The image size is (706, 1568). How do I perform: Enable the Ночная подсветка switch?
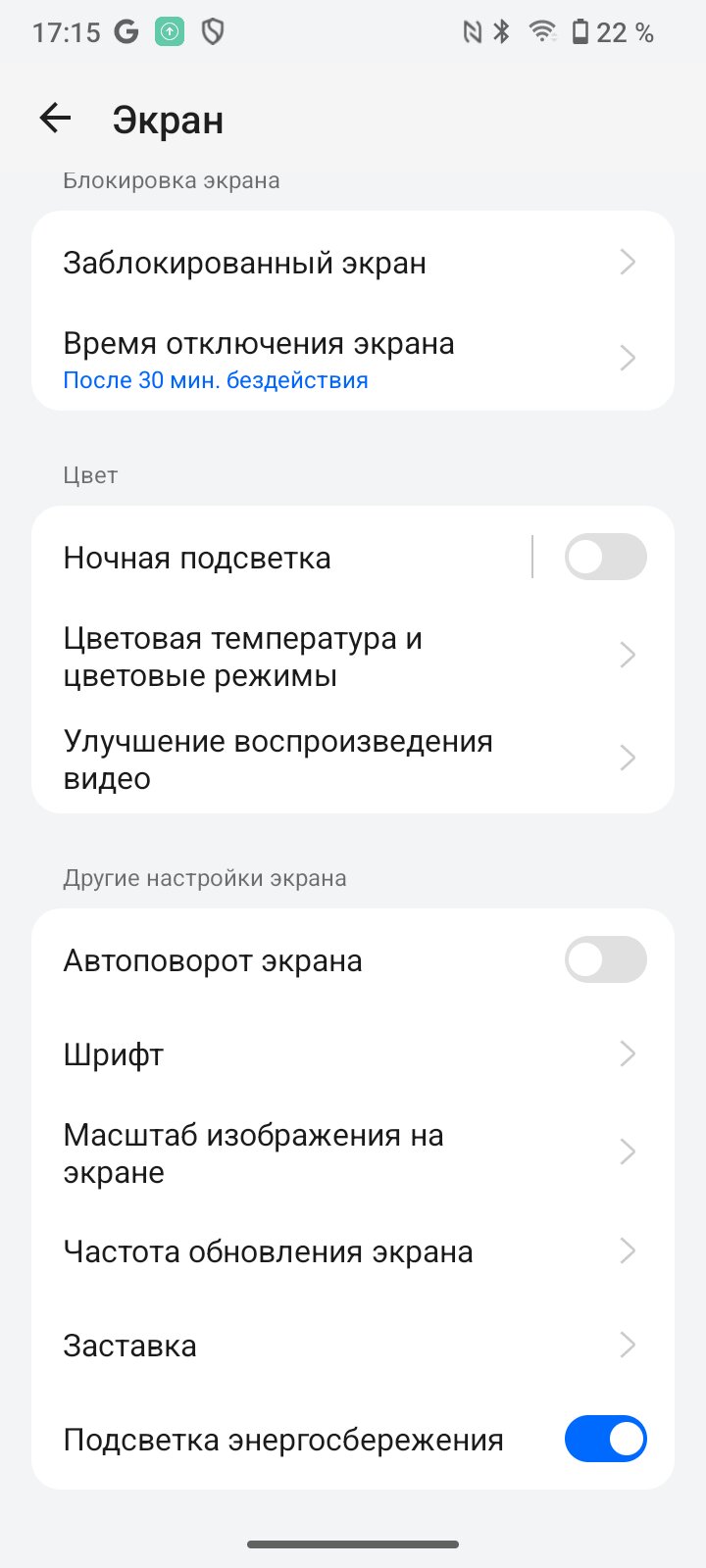(x=605, y=558)
